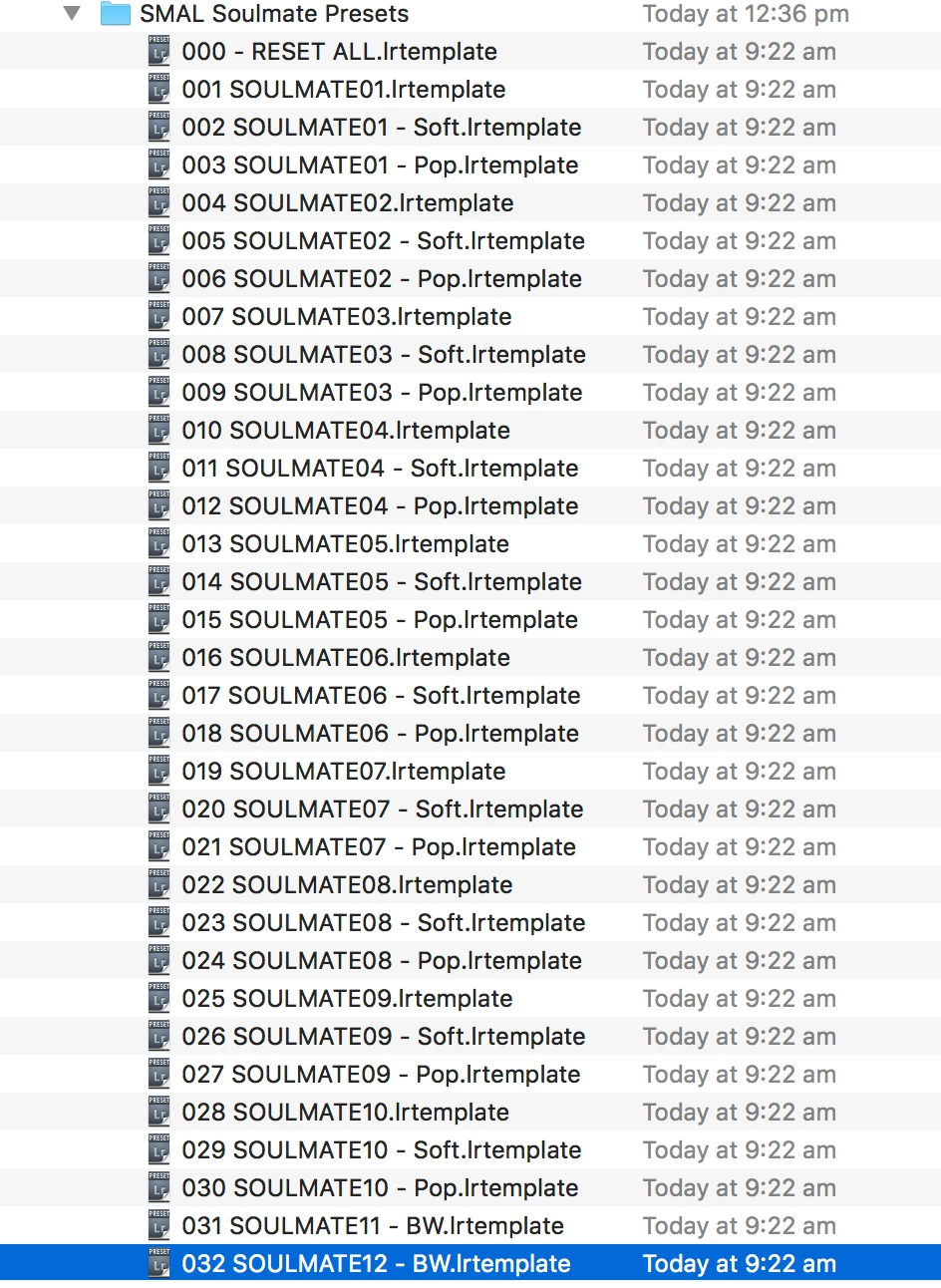This screenshot has height=1288, width=941.
Task: Choose 021 SOULMATE07 - Pop preset
Action: [378, 847]
